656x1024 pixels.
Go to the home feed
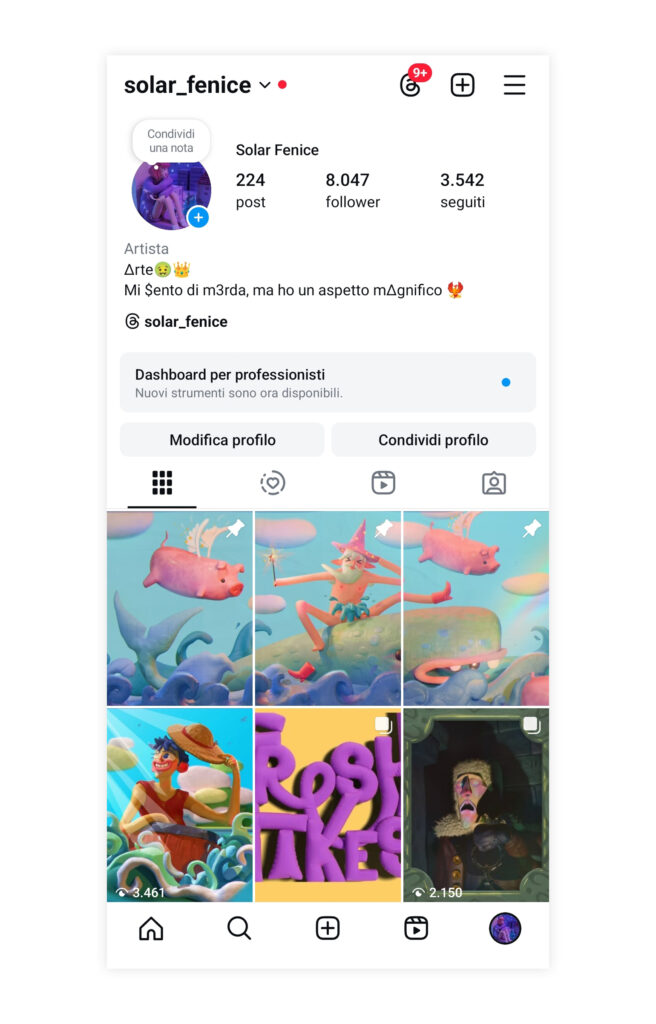[x=151, y=929]
